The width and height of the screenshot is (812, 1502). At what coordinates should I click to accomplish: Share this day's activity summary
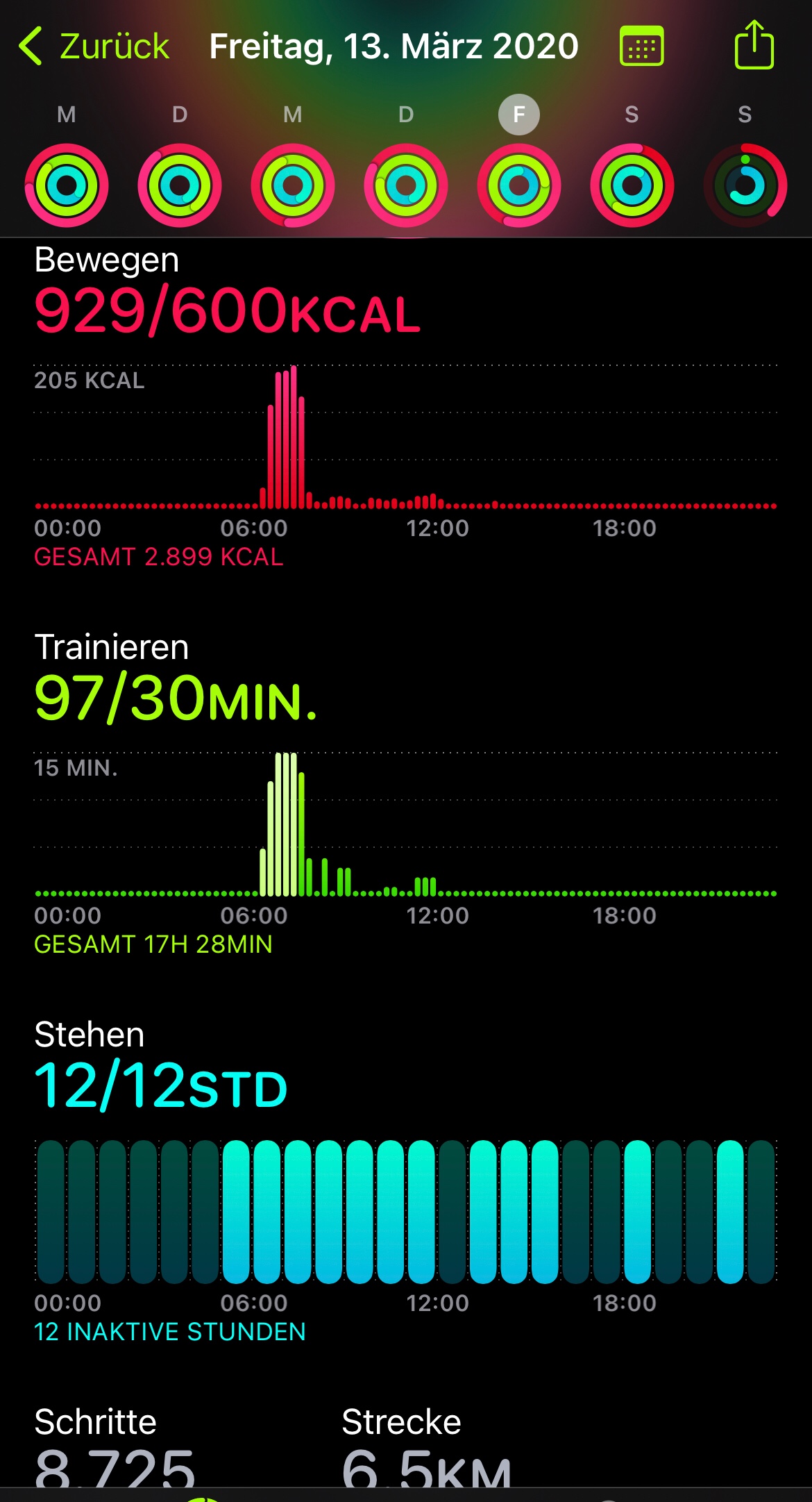click(x=754, y=45)
